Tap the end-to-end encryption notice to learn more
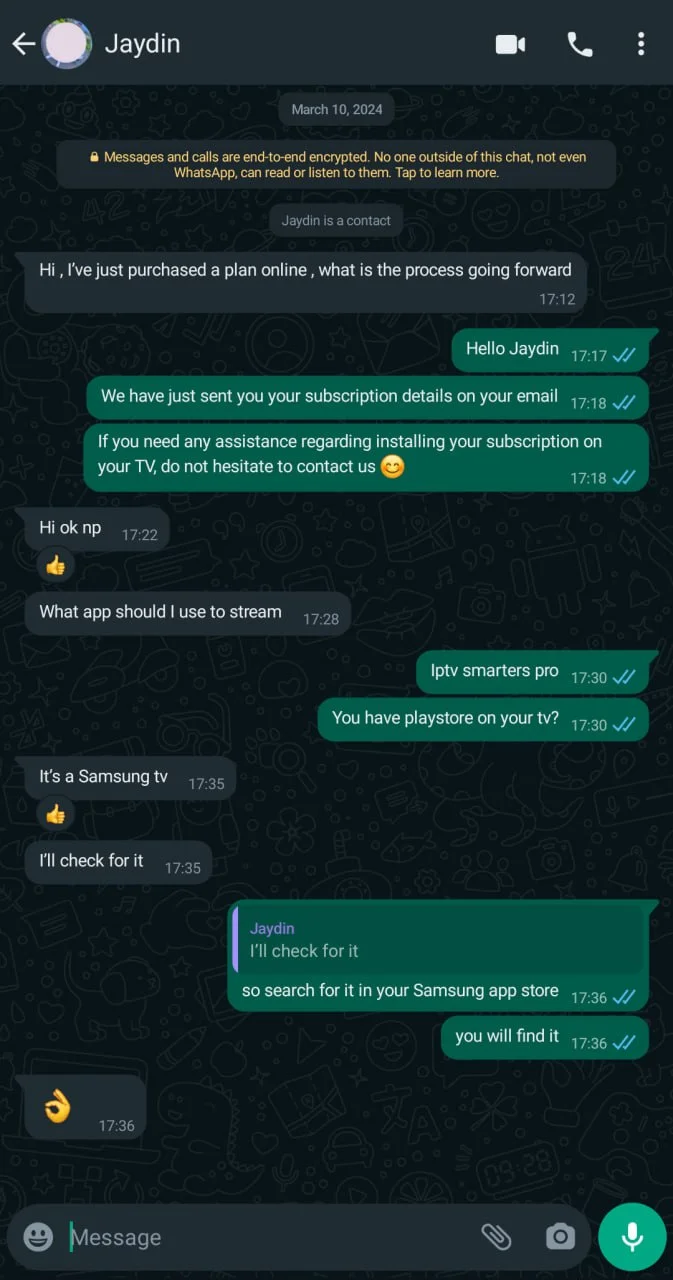 [x=336, y=165]
